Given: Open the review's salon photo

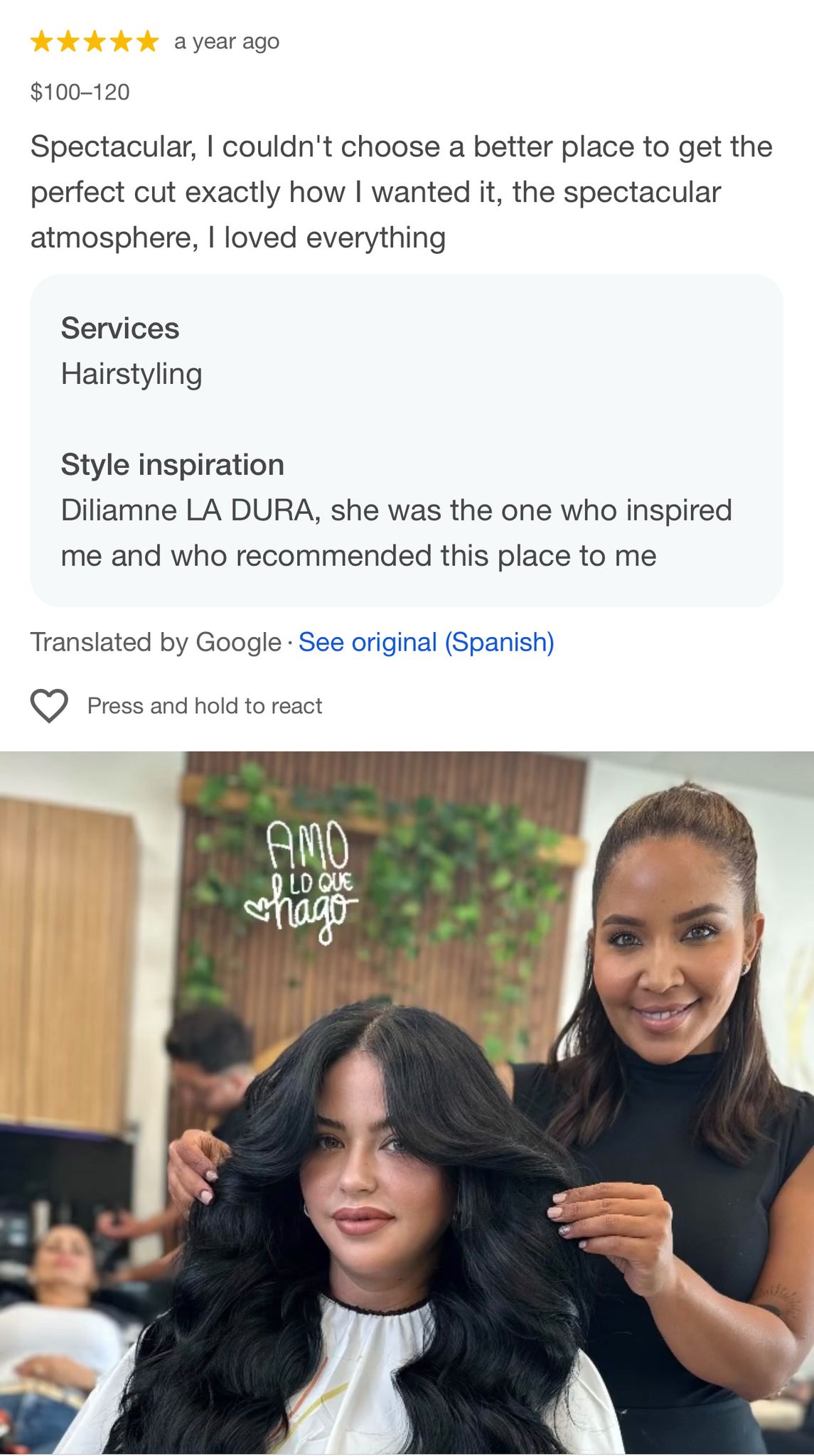Looking at the screenshot, I should coord(407,1102).
